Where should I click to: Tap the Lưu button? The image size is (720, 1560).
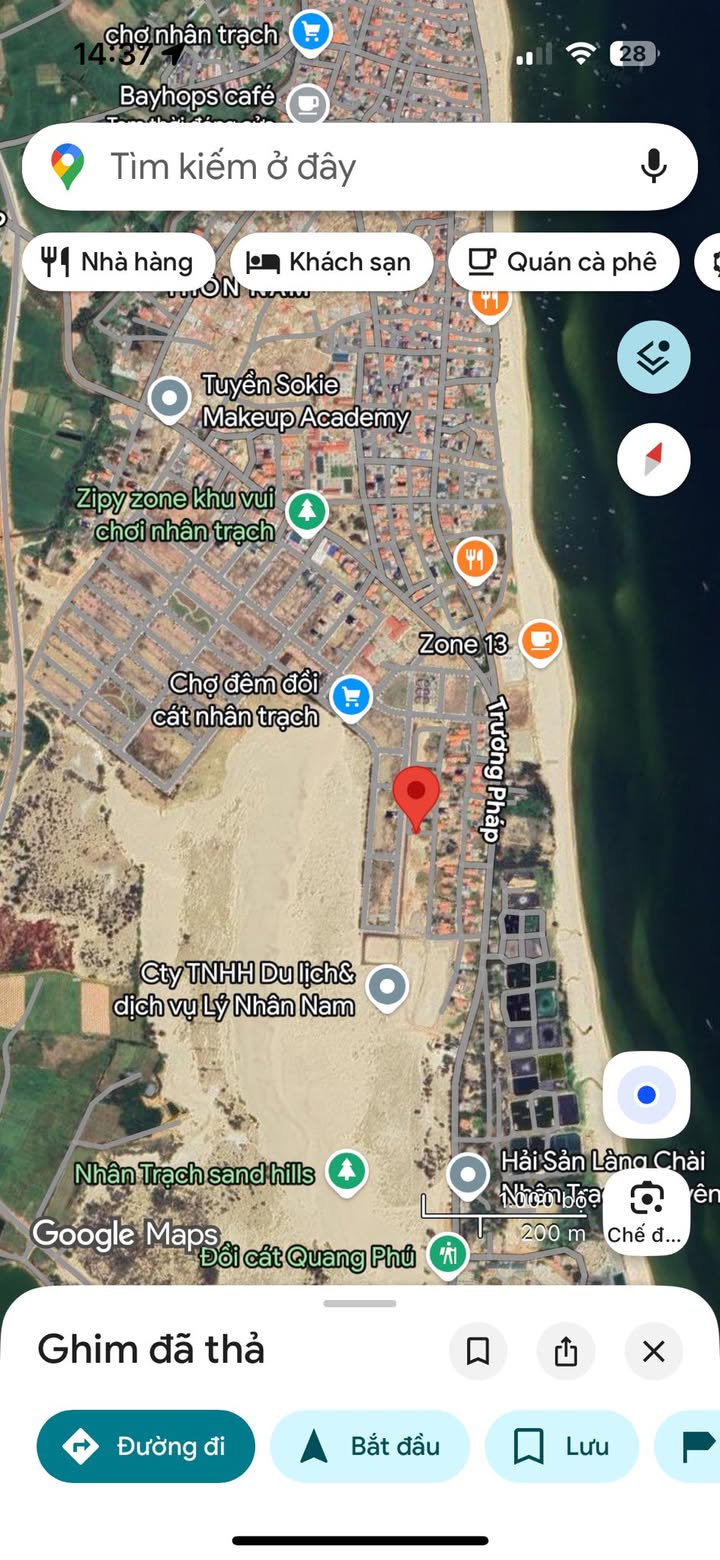[x=562, y=1446]
